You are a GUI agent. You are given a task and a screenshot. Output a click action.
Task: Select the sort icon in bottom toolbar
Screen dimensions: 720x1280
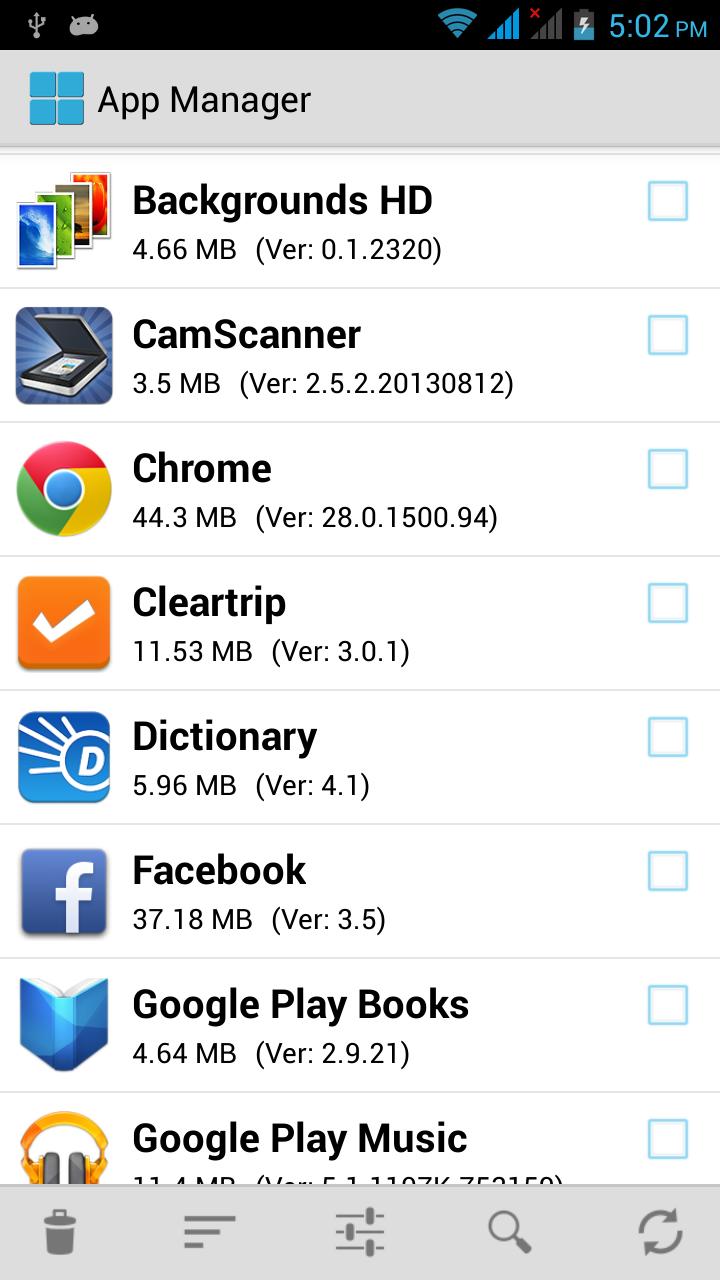[209, 1229]
